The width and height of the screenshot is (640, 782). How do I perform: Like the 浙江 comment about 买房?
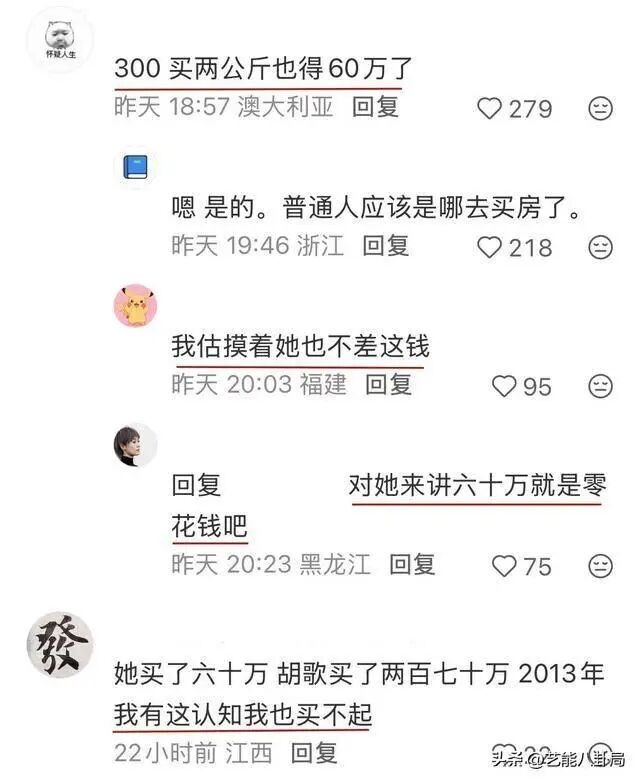tap(488, 246)
